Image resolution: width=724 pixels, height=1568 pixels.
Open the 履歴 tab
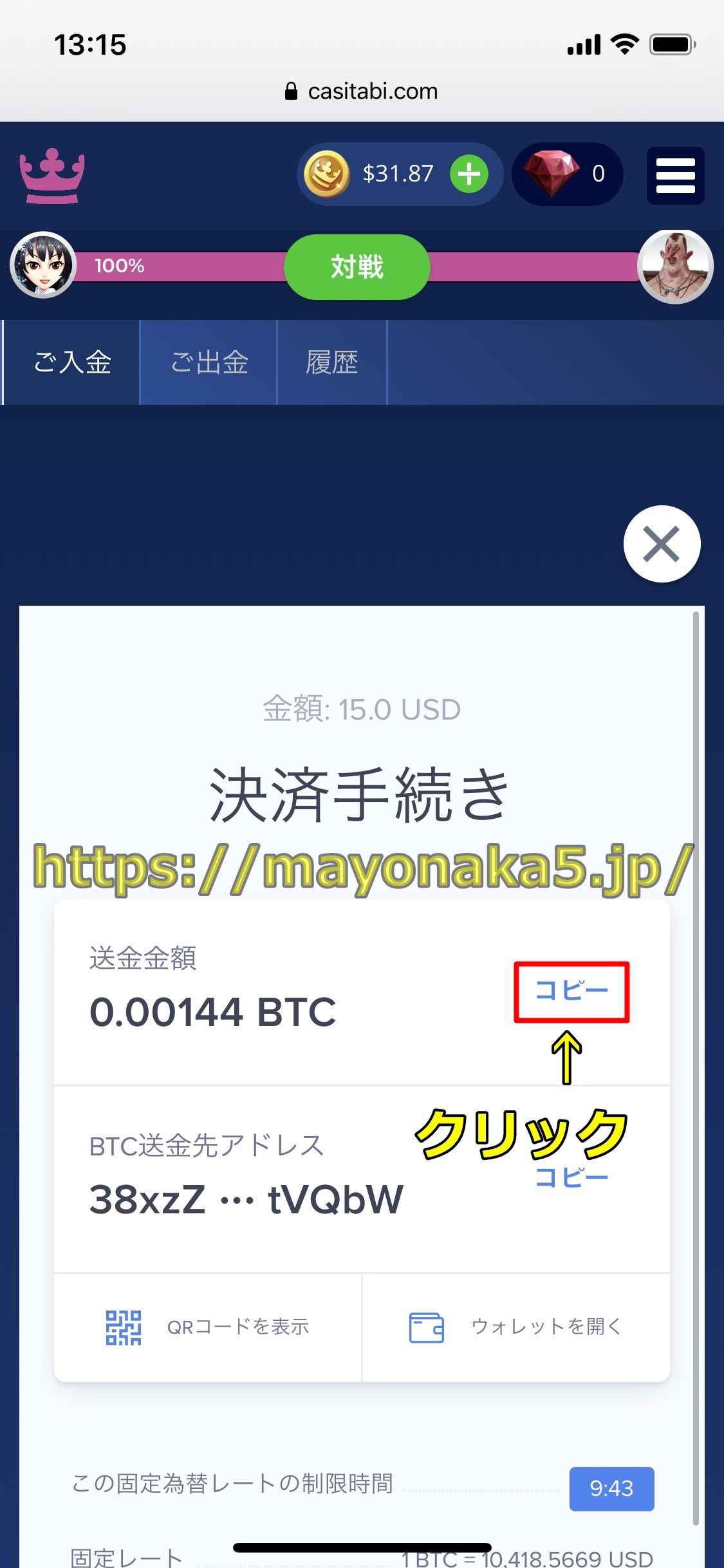click(331, 362)
